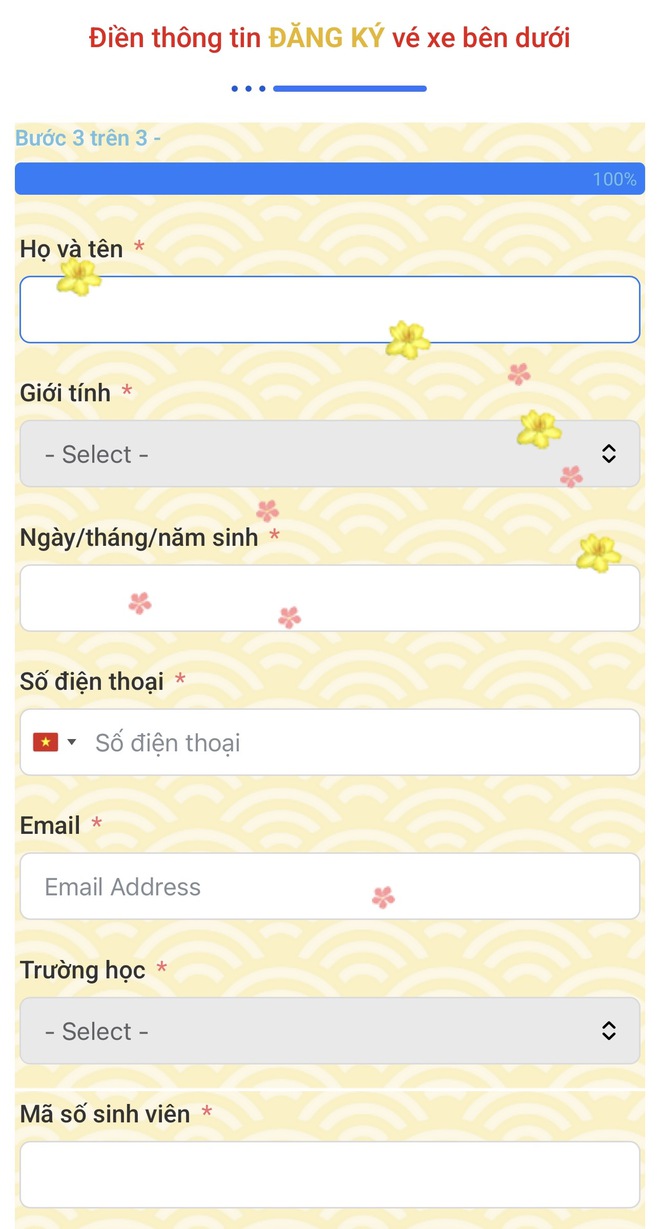Tap the Họ và tên text field
The width and height of the screenshot is (660, 1229).
329,310
